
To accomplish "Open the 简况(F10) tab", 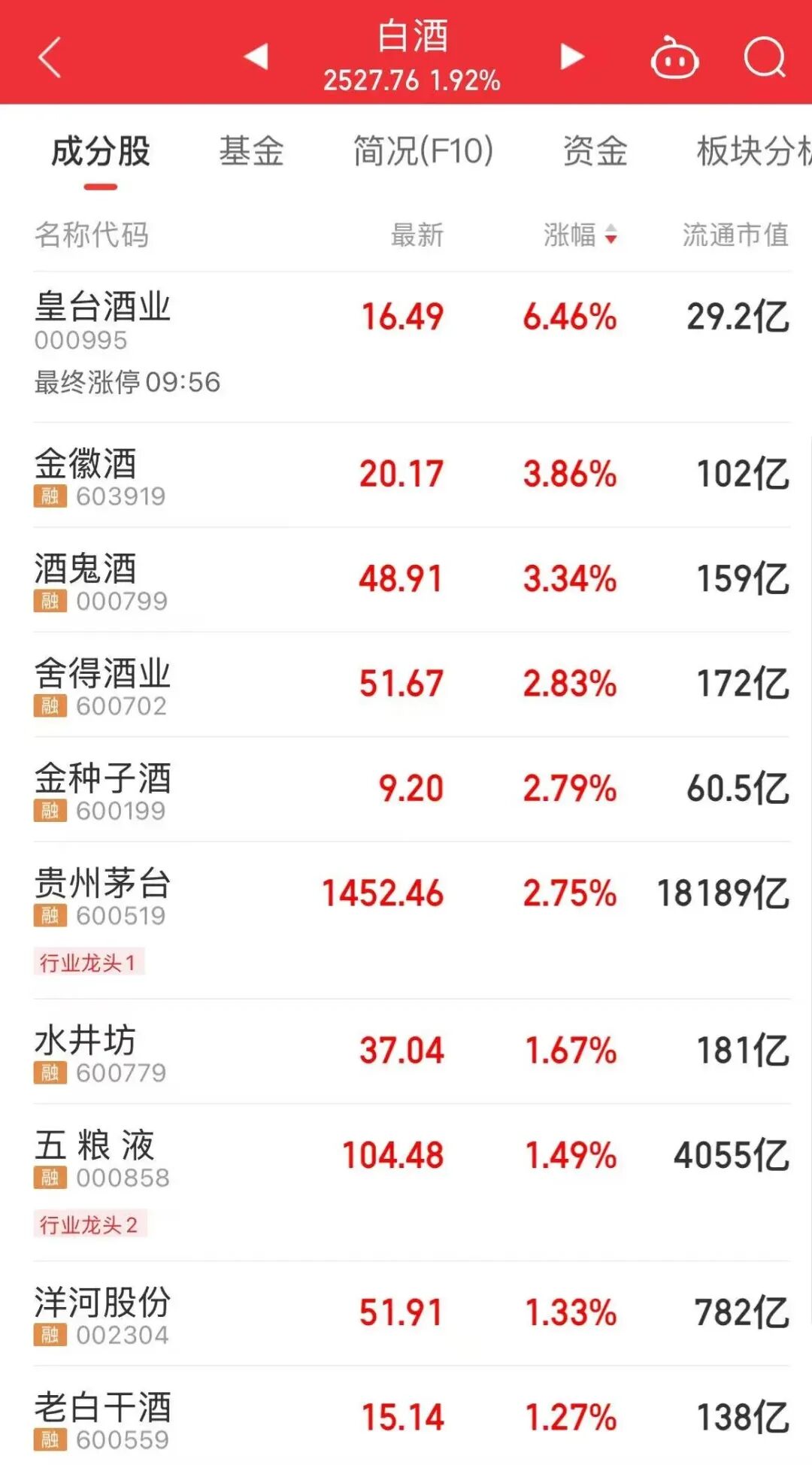I will click(423, 152).
